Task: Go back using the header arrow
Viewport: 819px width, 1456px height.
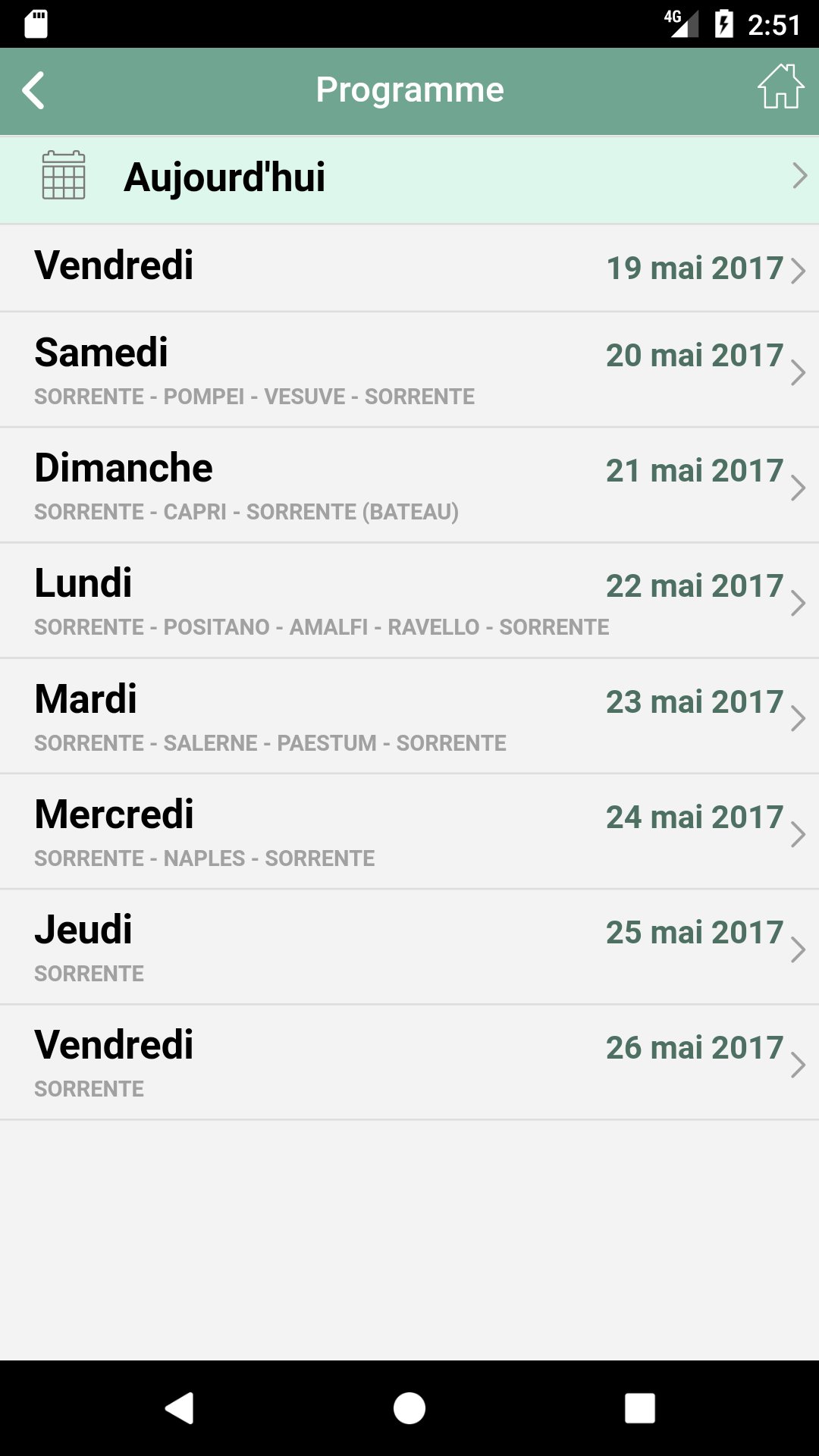Action: [x=34, y=91]
